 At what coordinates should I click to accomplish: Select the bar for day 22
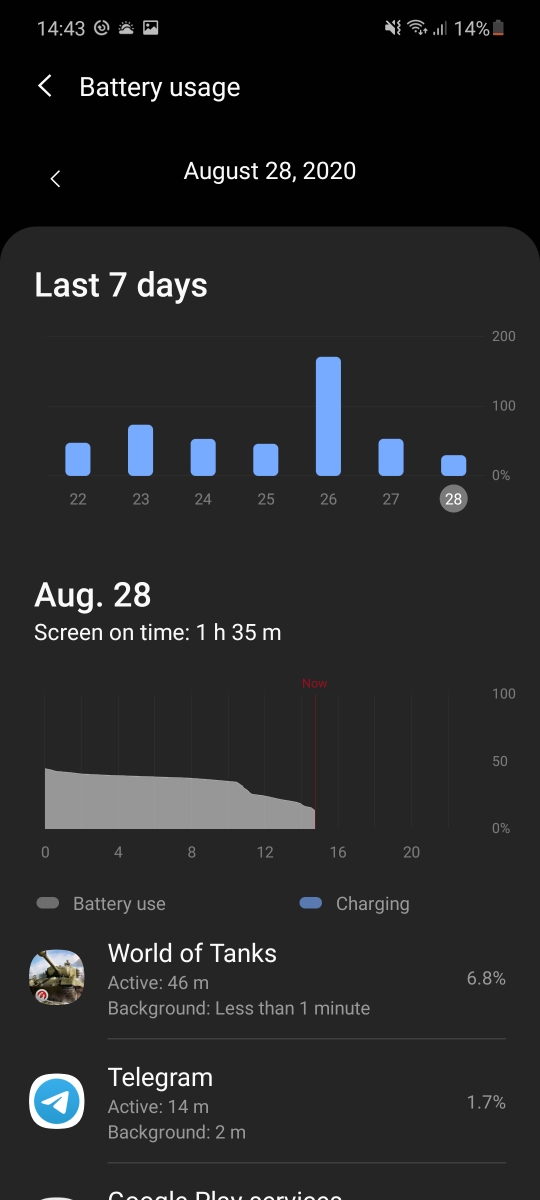coord(78,459)
